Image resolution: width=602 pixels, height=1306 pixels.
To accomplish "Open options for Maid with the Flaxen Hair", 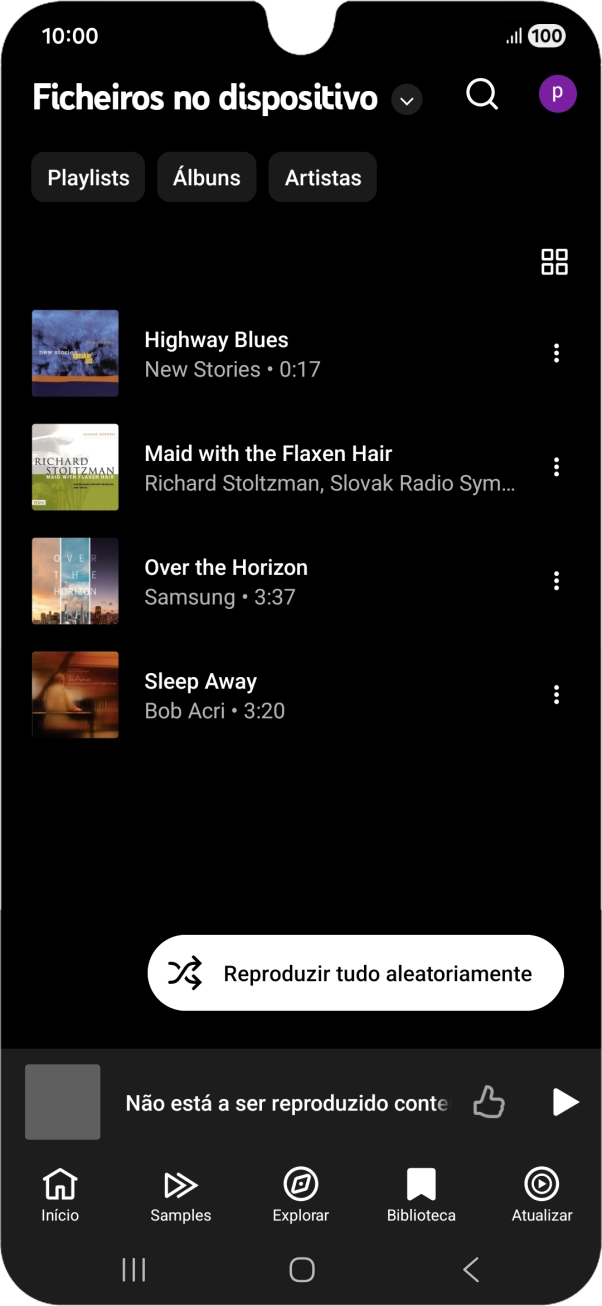I will click(556, 467).
